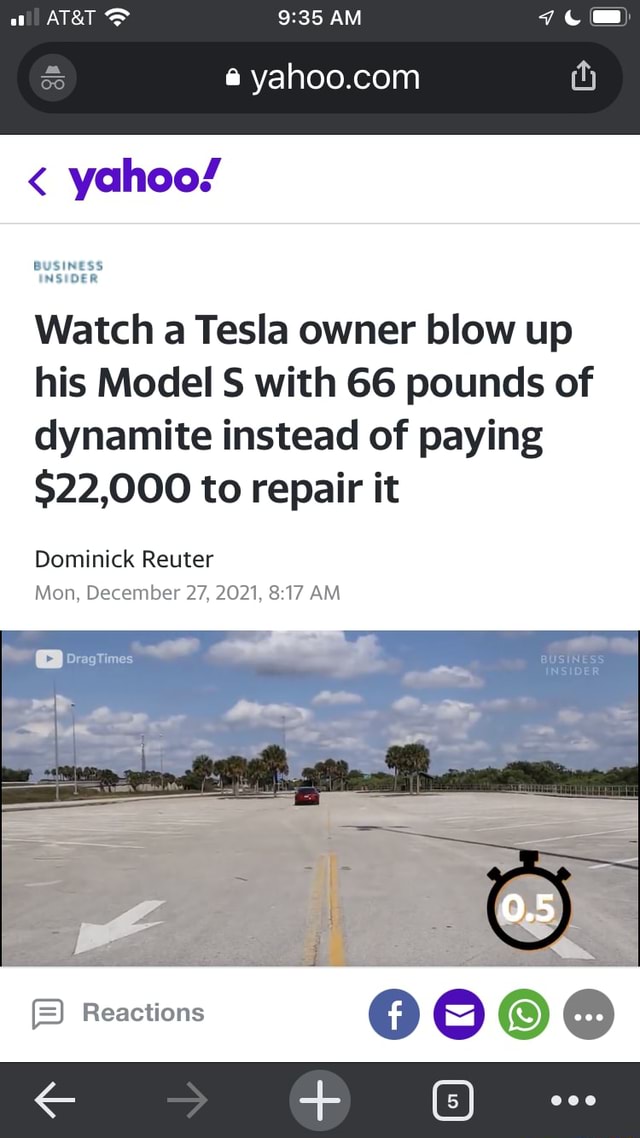This screenshot has width=640, height=1138.
Task: Open the browser overflow menu
Action: click(x=574, y=1100)
